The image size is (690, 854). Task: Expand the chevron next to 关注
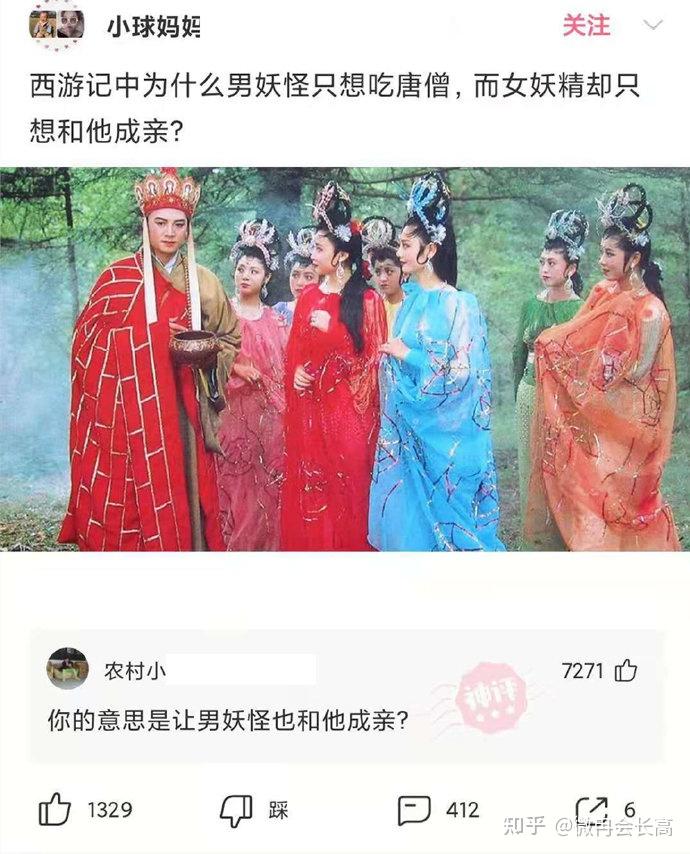point(653,26)
